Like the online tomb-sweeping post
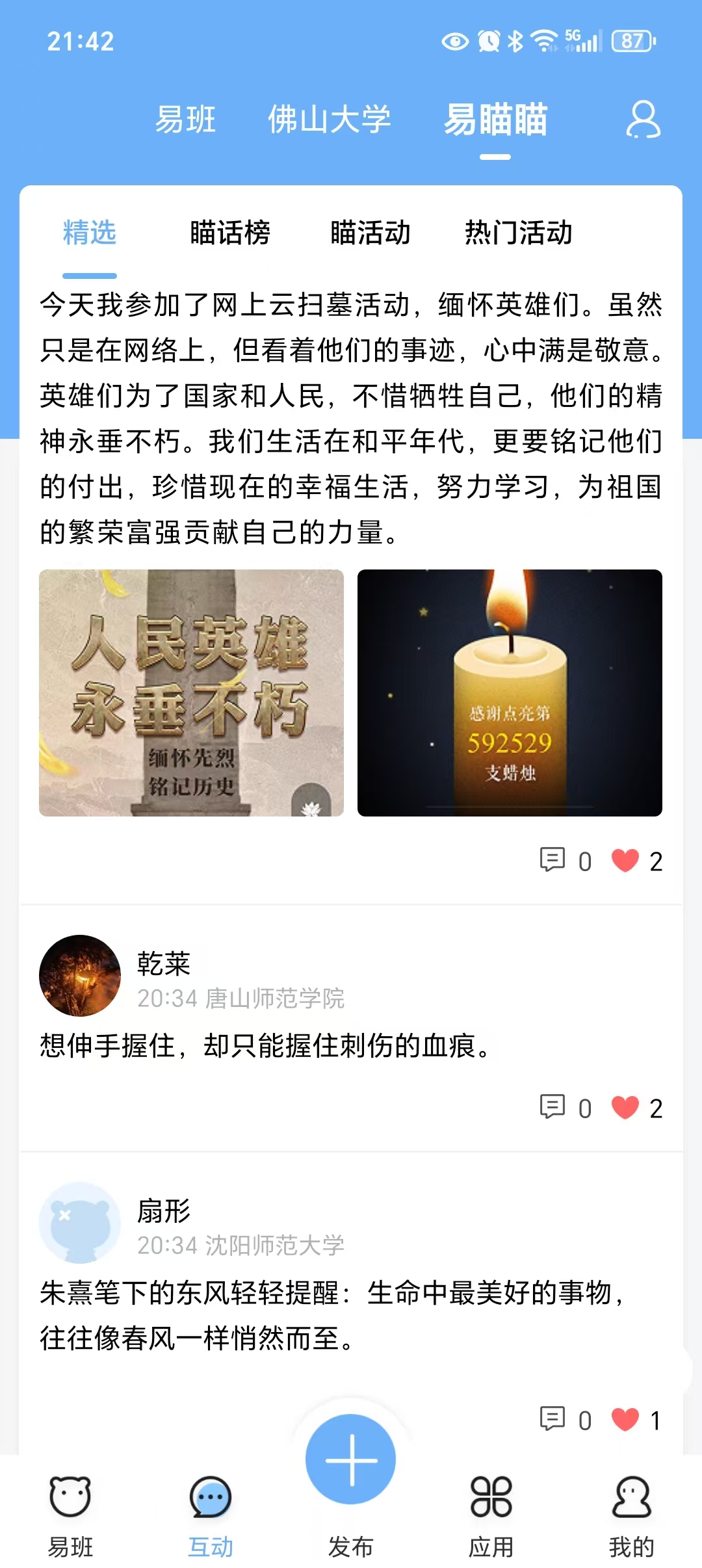This screenshot has width=702, height=1568. coord(625,861)
